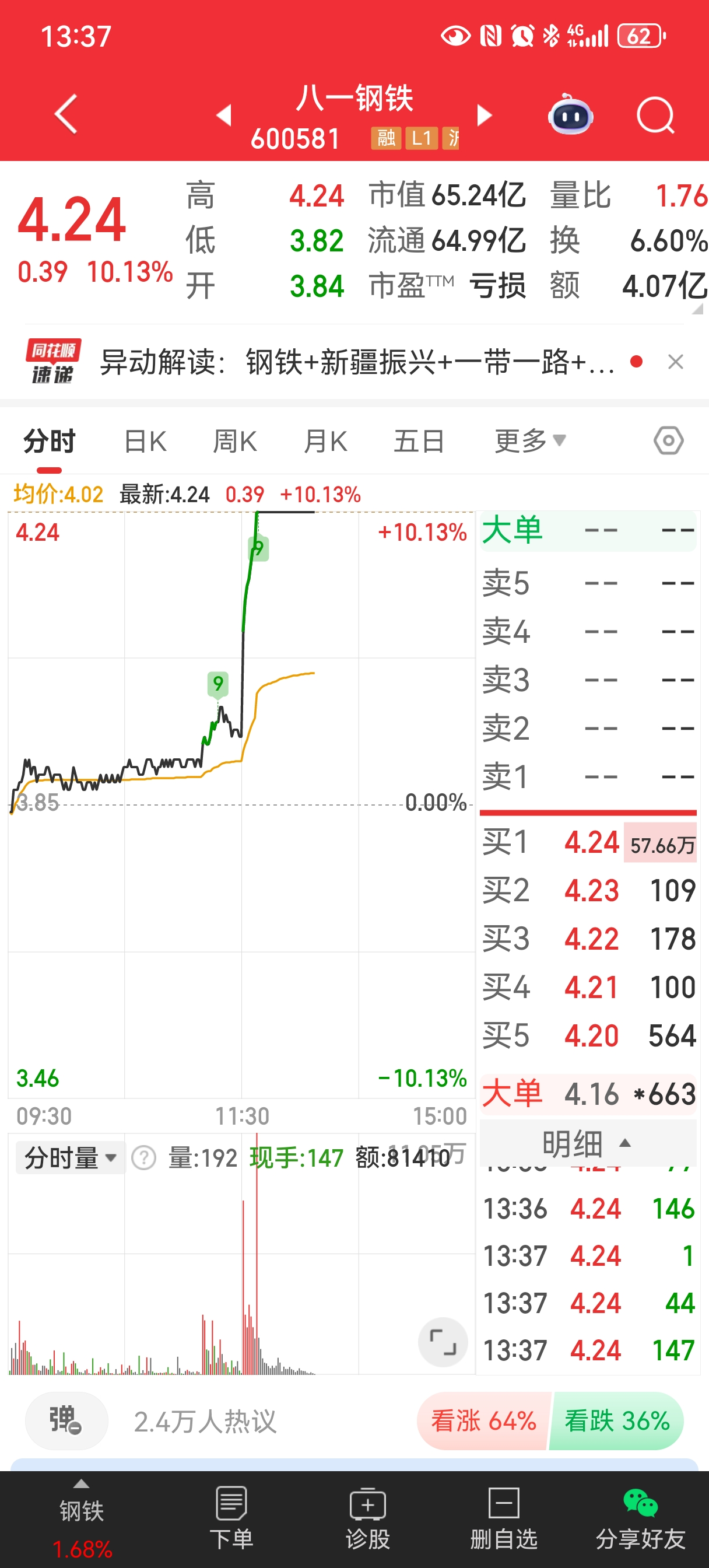Switch to the 日K tab
709x1568 pixels.
click(x=145, y=442)
